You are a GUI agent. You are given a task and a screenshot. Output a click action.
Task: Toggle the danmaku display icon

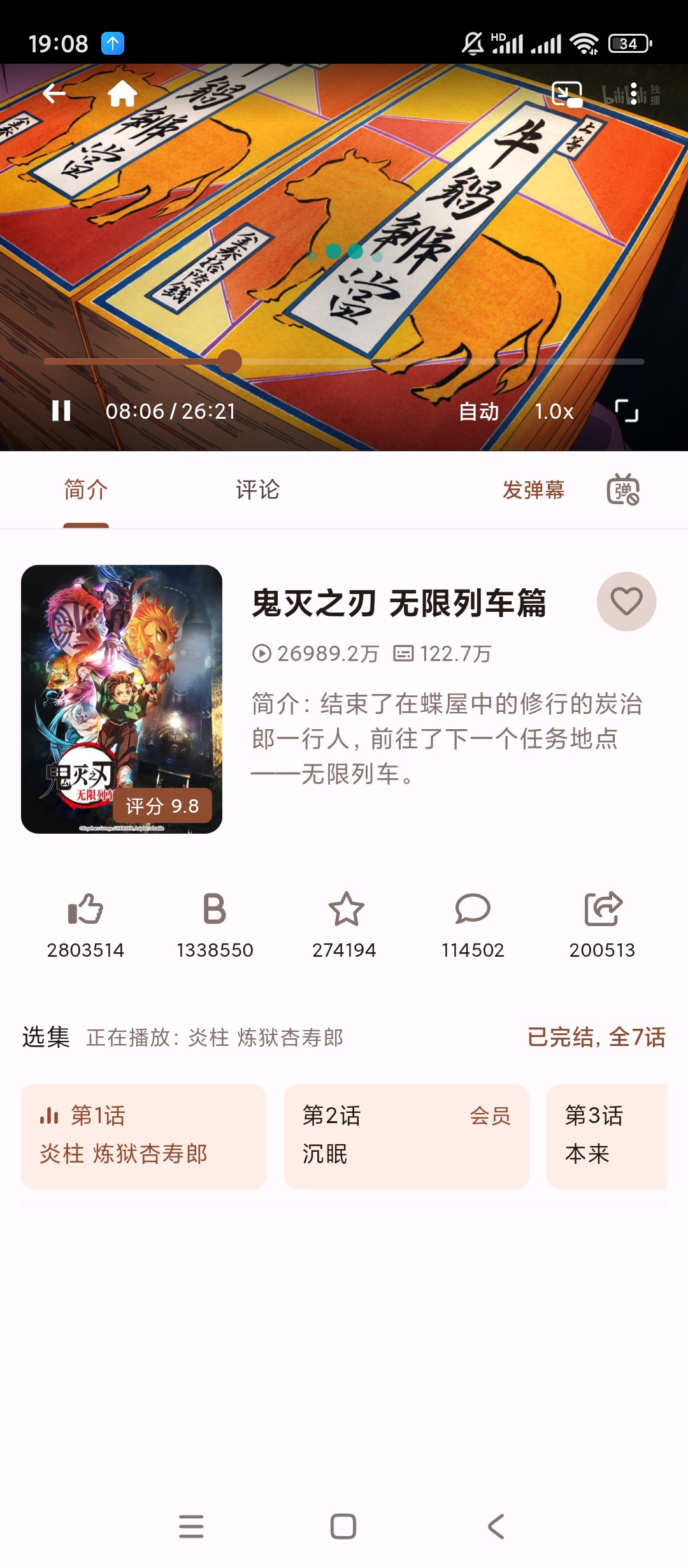click(622, 490)
